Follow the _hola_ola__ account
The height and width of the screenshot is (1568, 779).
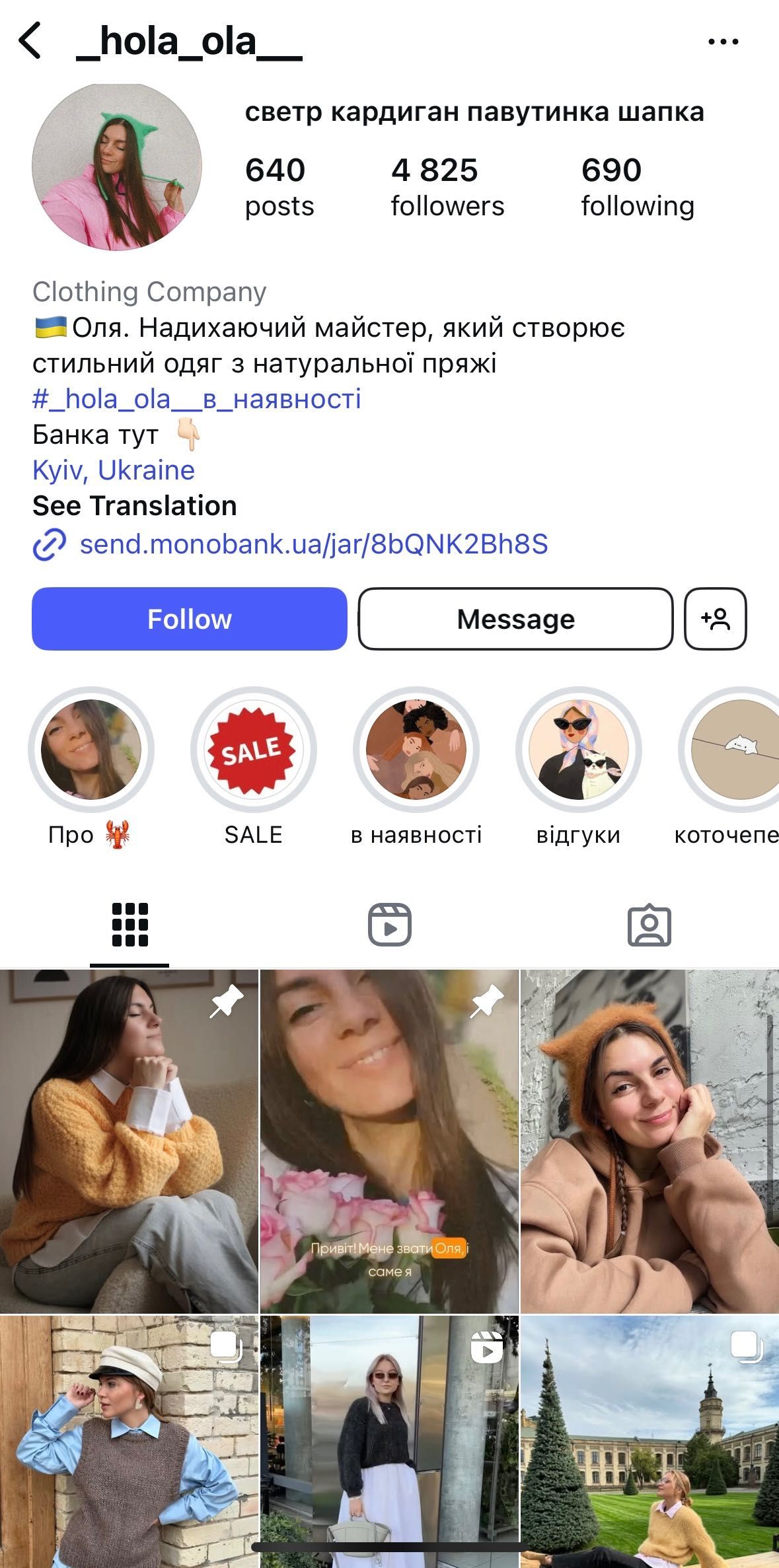190,619
